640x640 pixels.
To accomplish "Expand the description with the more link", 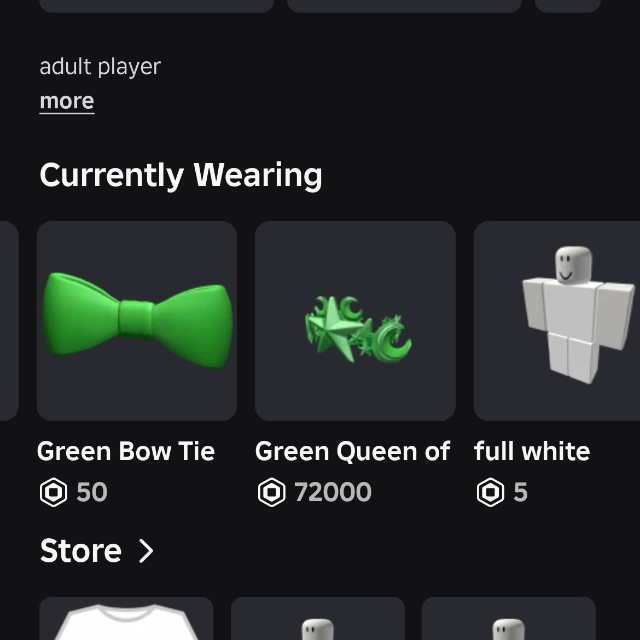I will pos(67,101).
